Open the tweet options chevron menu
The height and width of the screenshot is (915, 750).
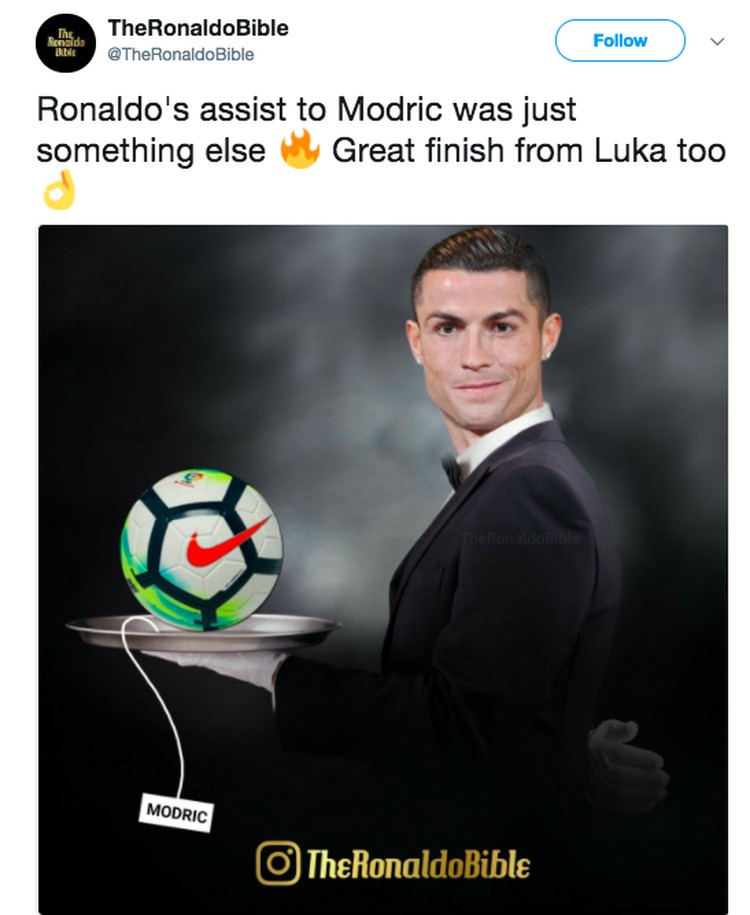(716, 41)
